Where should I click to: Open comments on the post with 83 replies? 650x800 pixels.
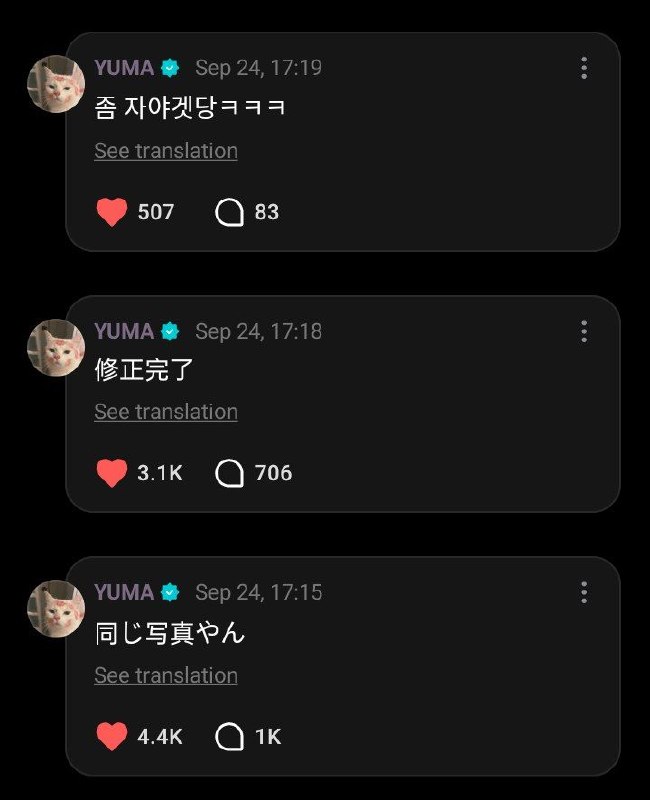(229, 212)
